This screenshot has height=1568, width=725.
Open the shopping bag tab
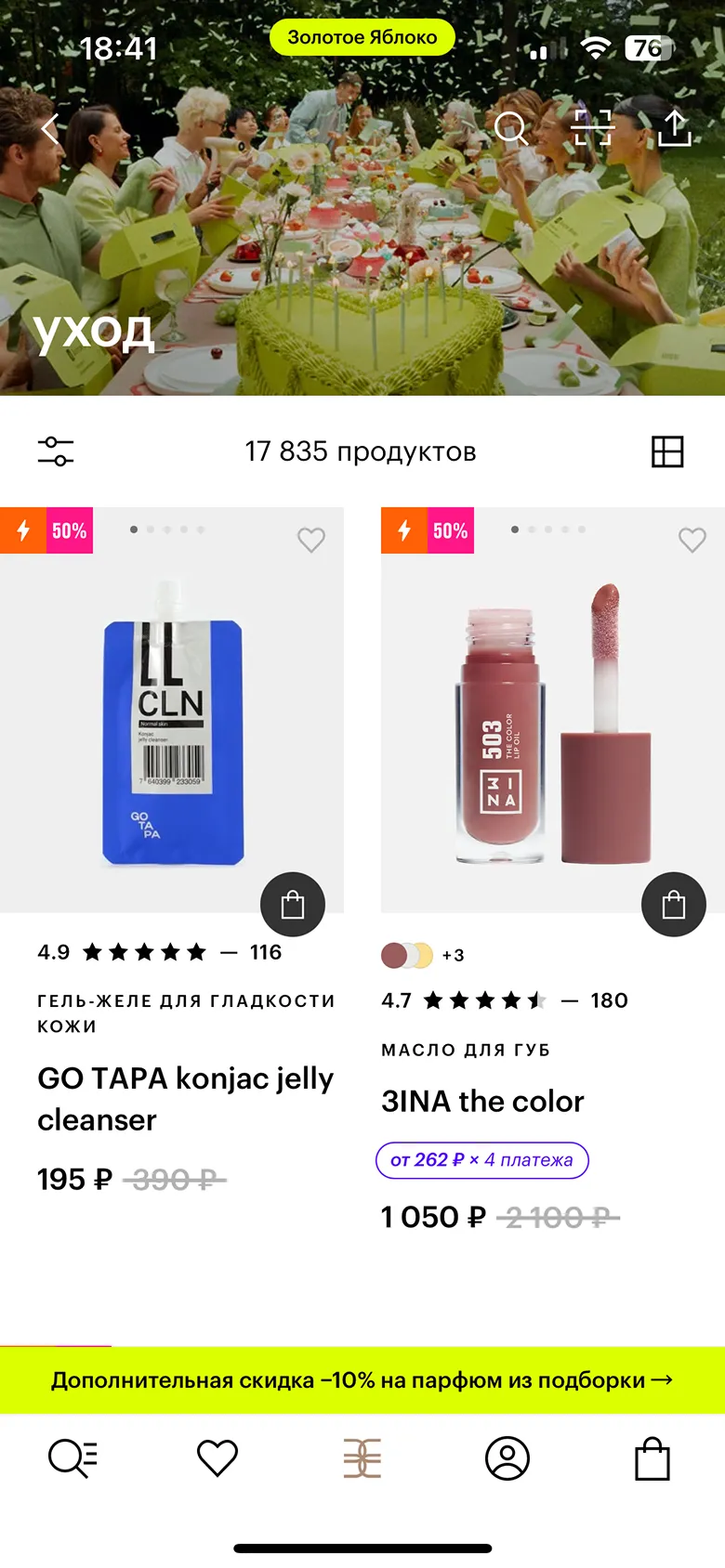coord(652,1458)
